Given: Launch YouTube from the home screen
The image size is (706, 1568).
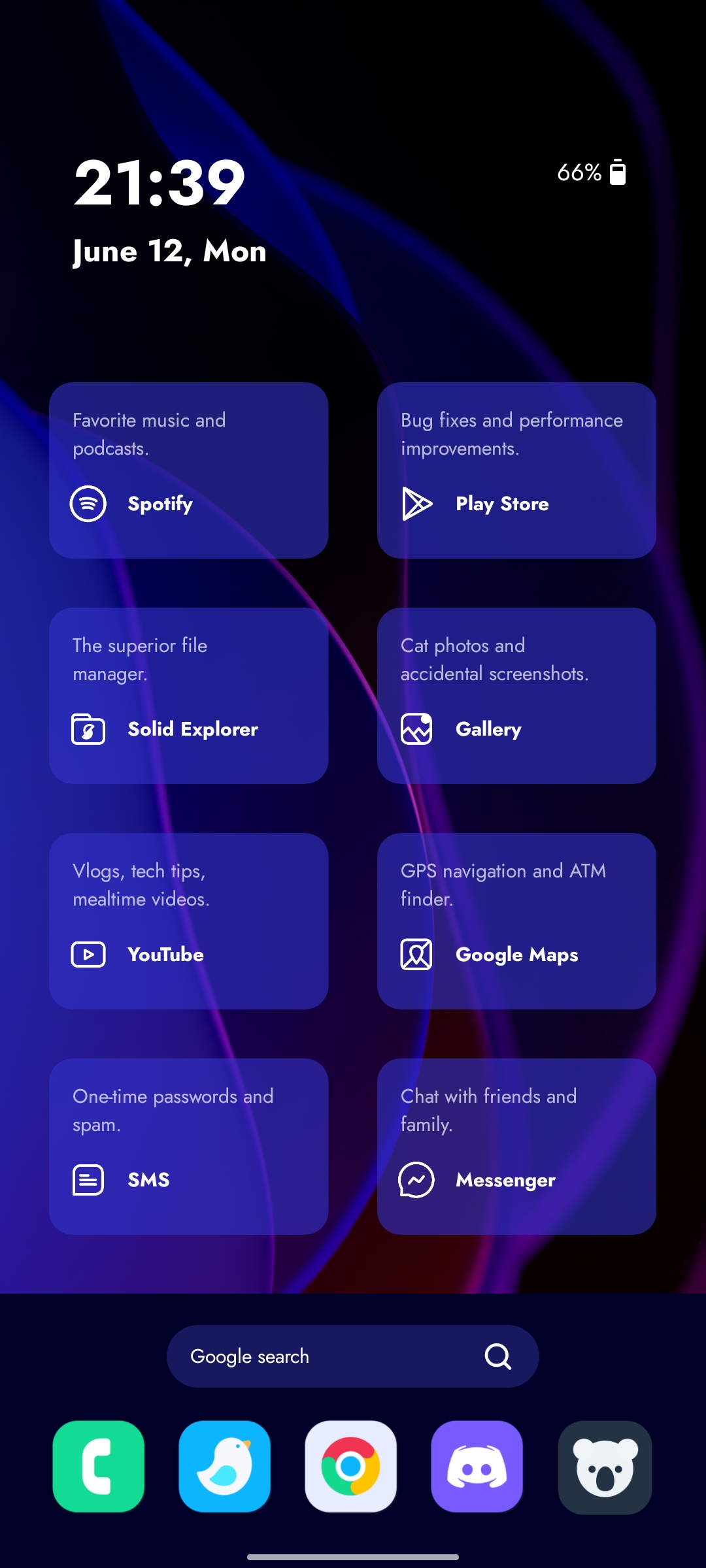Looking at the screenshot, I should [x=188, y=921].
